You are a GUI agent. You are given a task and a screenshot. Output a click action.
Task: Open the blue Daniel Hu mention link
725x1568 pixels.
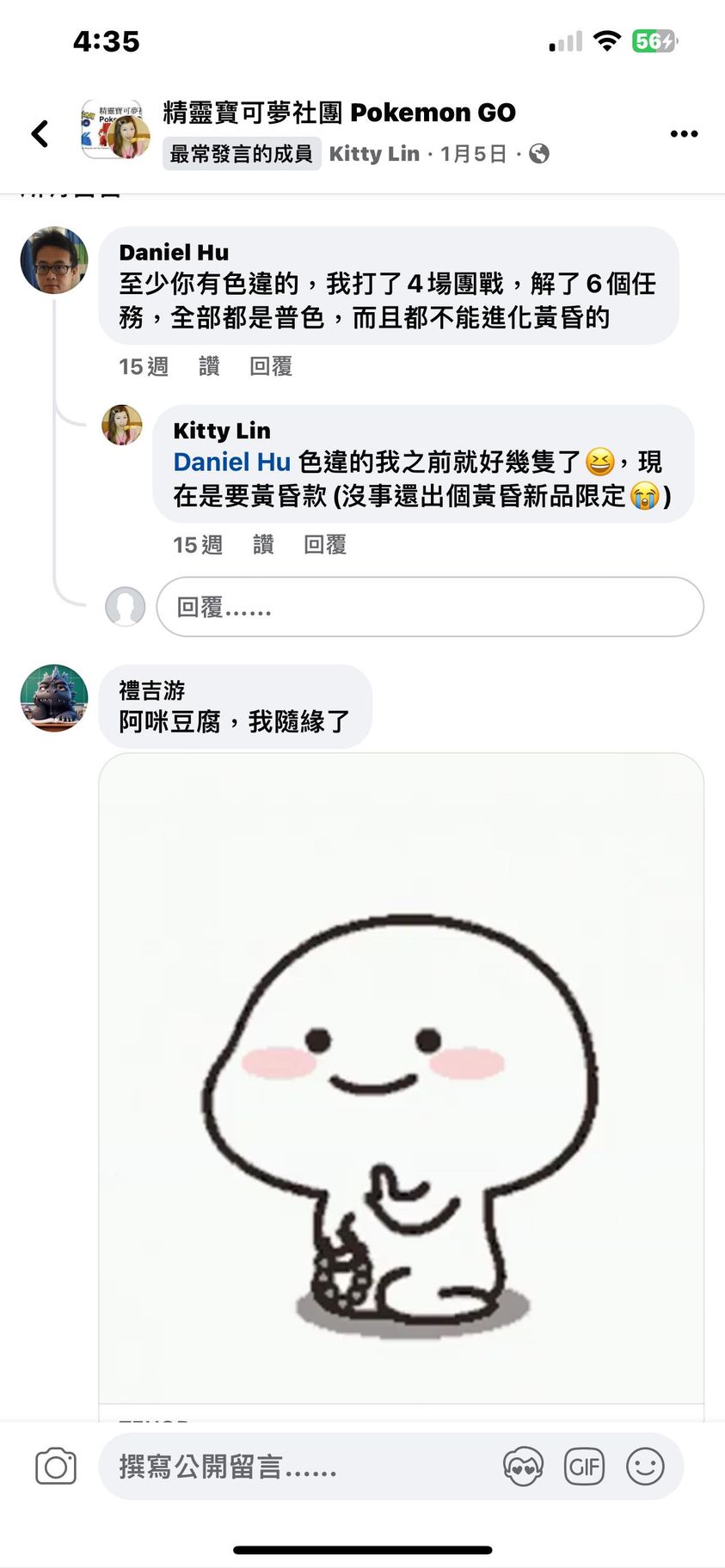click(x=231, y=462)
